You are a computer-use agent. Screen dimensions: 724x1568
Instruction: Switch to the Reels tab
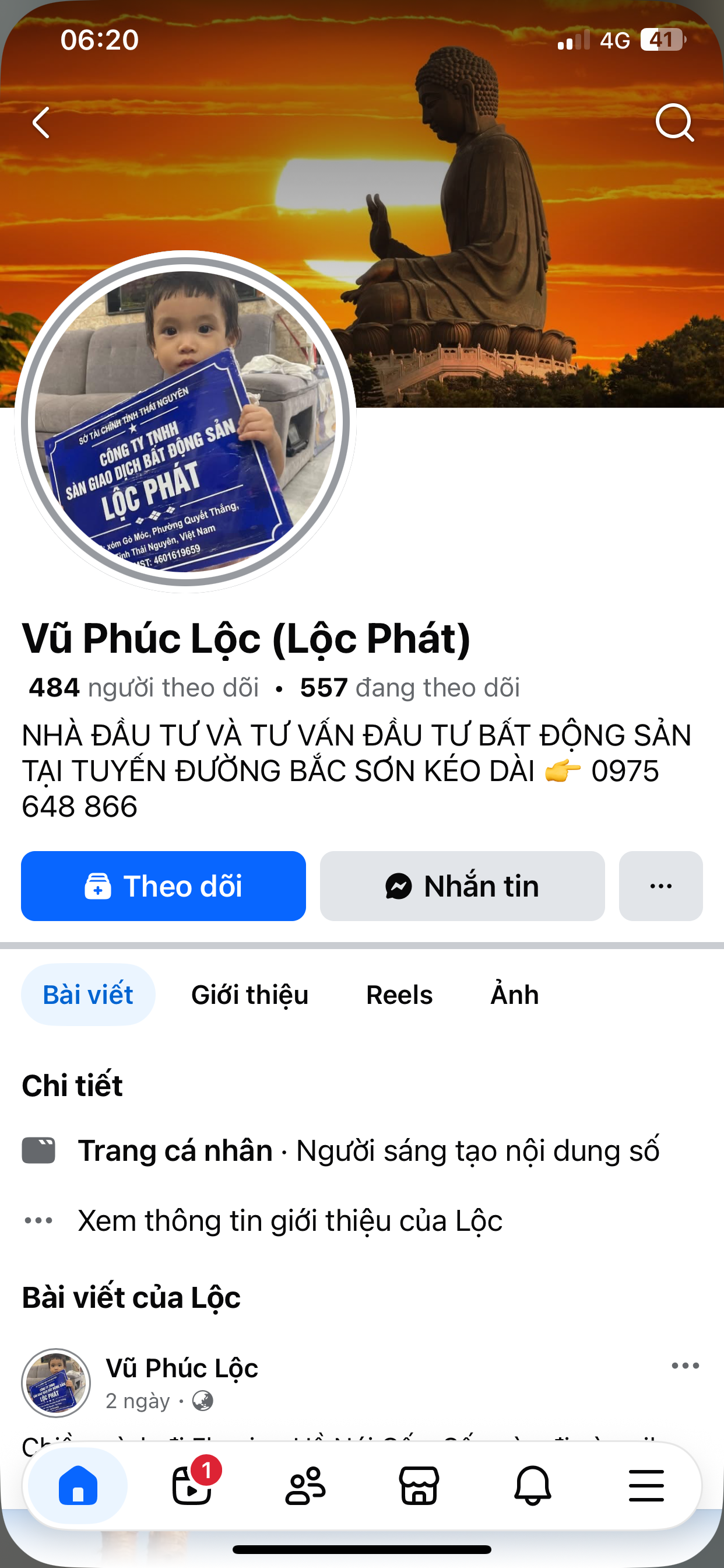coord(399,995)
